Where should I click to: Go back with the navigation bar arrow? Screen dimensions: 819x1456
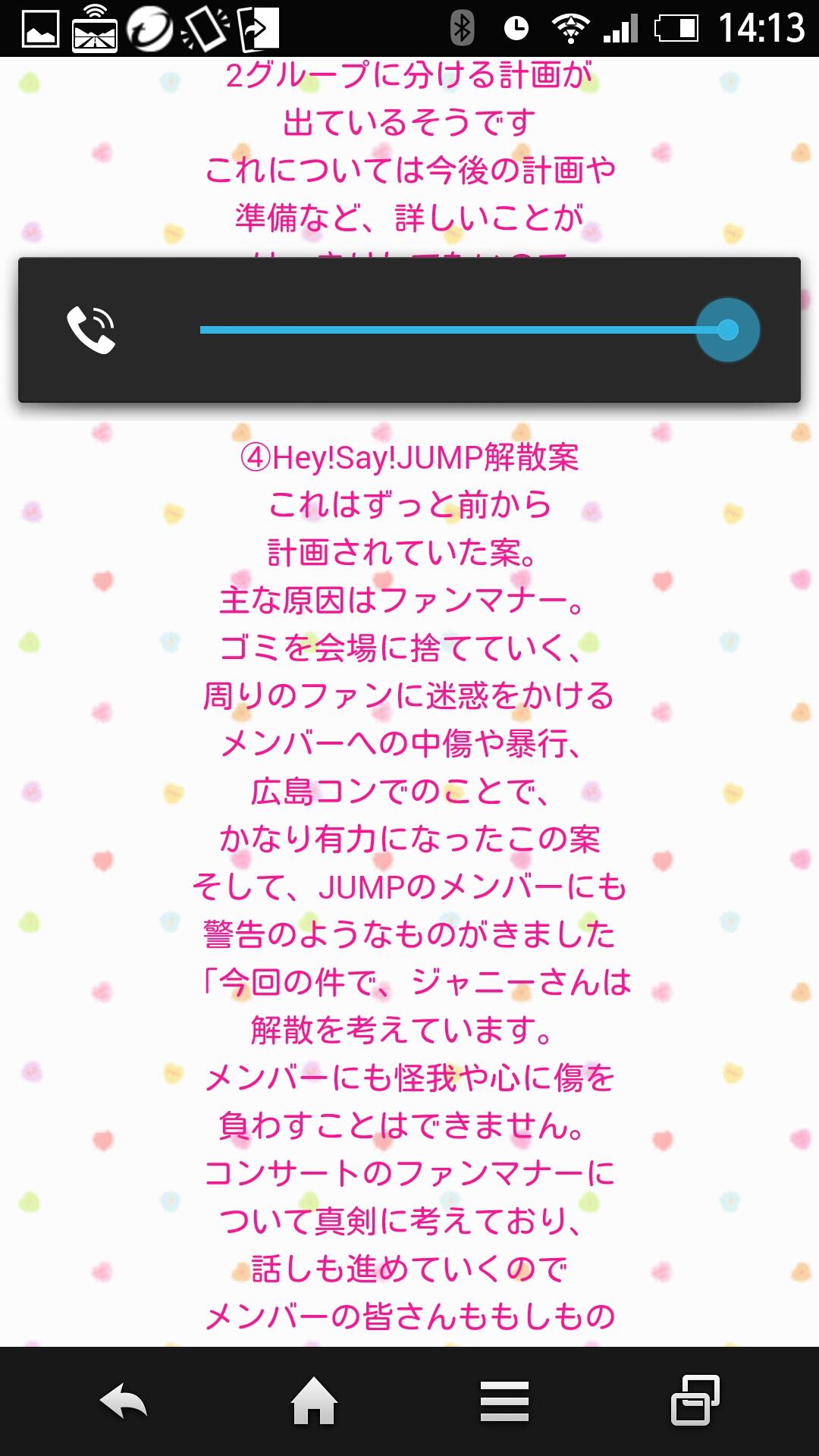[x=124, y=1401]
